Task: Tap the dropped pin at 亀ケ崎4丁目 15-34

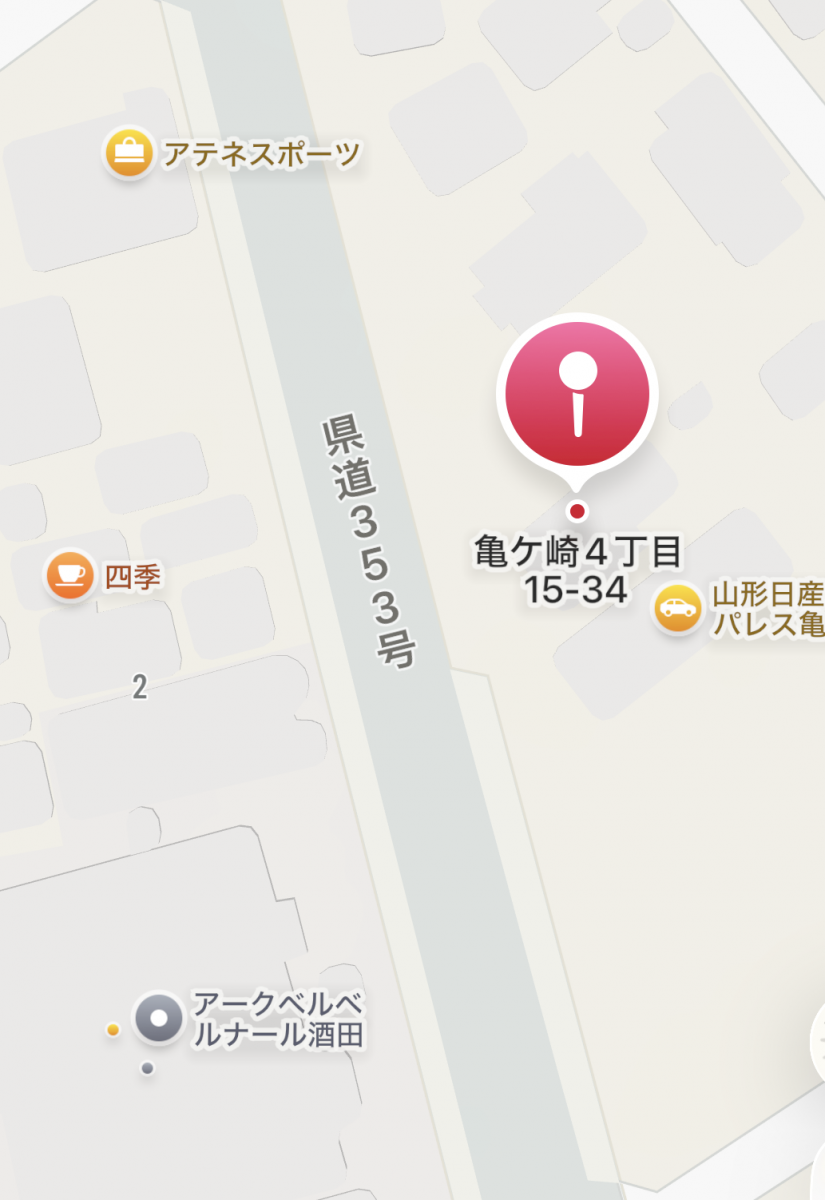Action: coord(576,395)
